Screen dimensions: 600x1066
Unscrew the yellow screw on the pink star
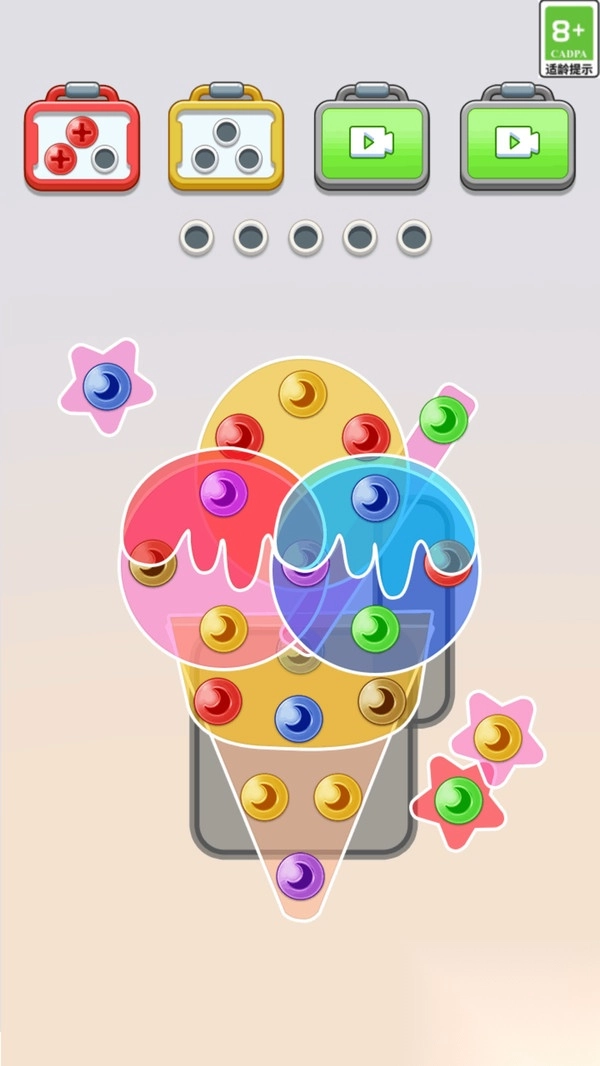pos(497,738)
